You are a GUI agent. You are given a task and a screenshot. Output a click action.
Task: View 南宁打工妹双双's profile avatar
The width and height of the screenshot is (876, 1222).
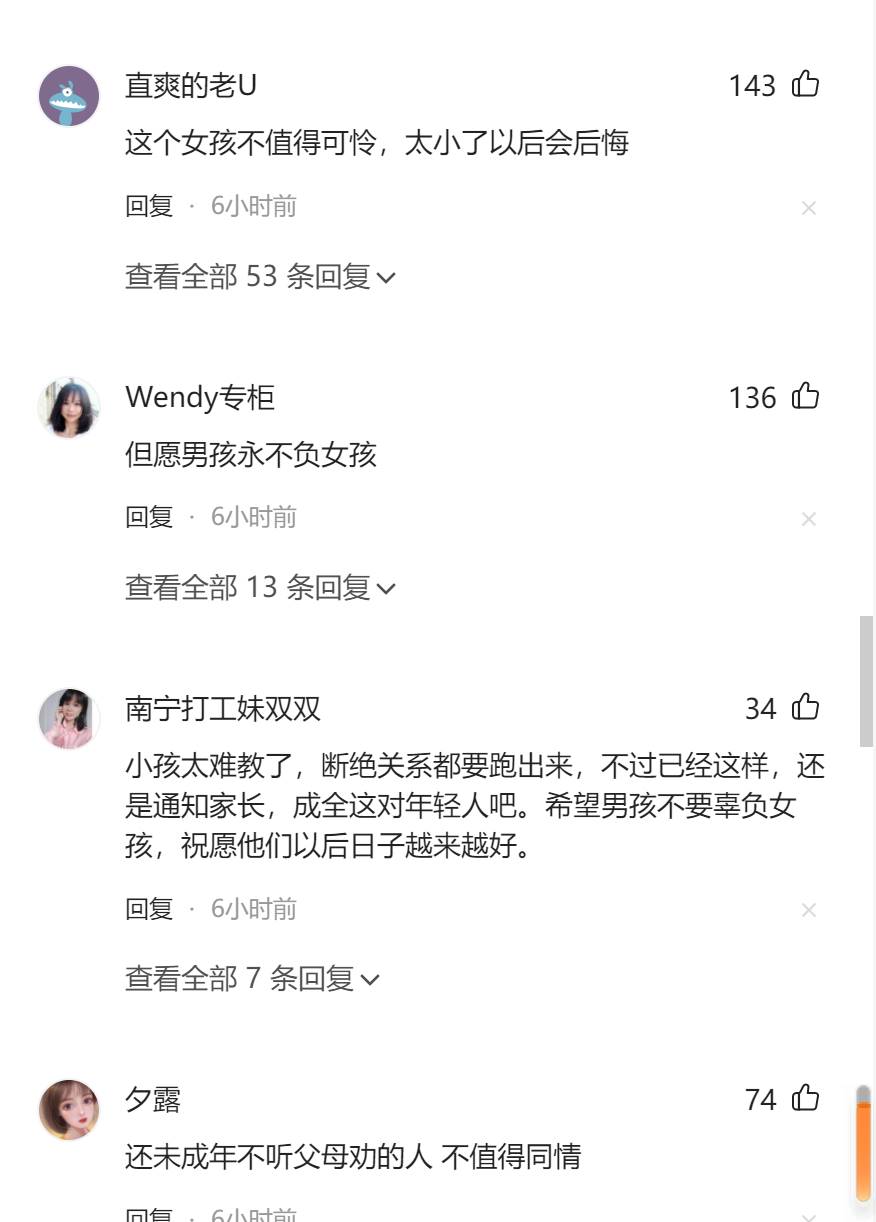tap(69, 718)
